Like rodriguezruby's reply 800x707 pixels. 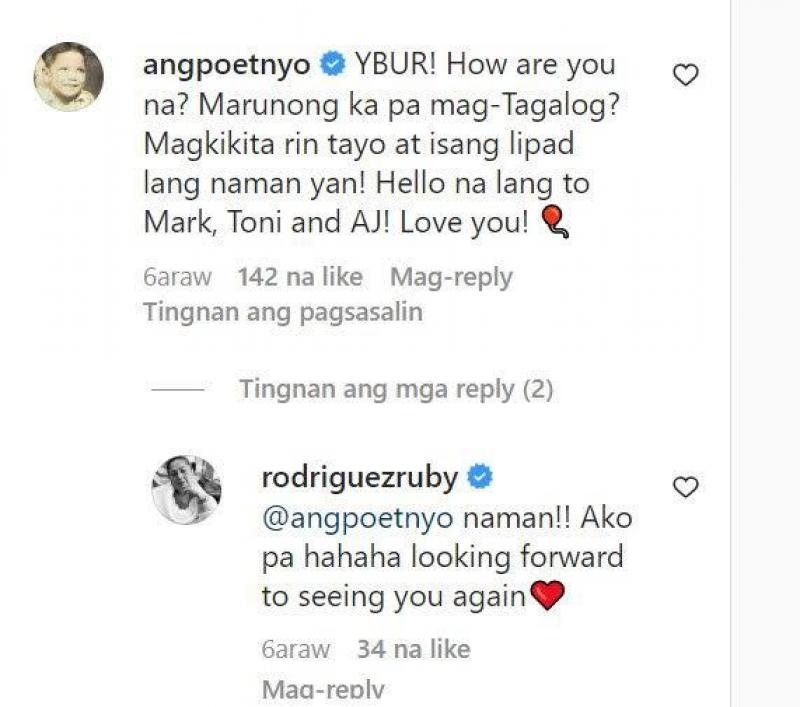tap(685, 487)
